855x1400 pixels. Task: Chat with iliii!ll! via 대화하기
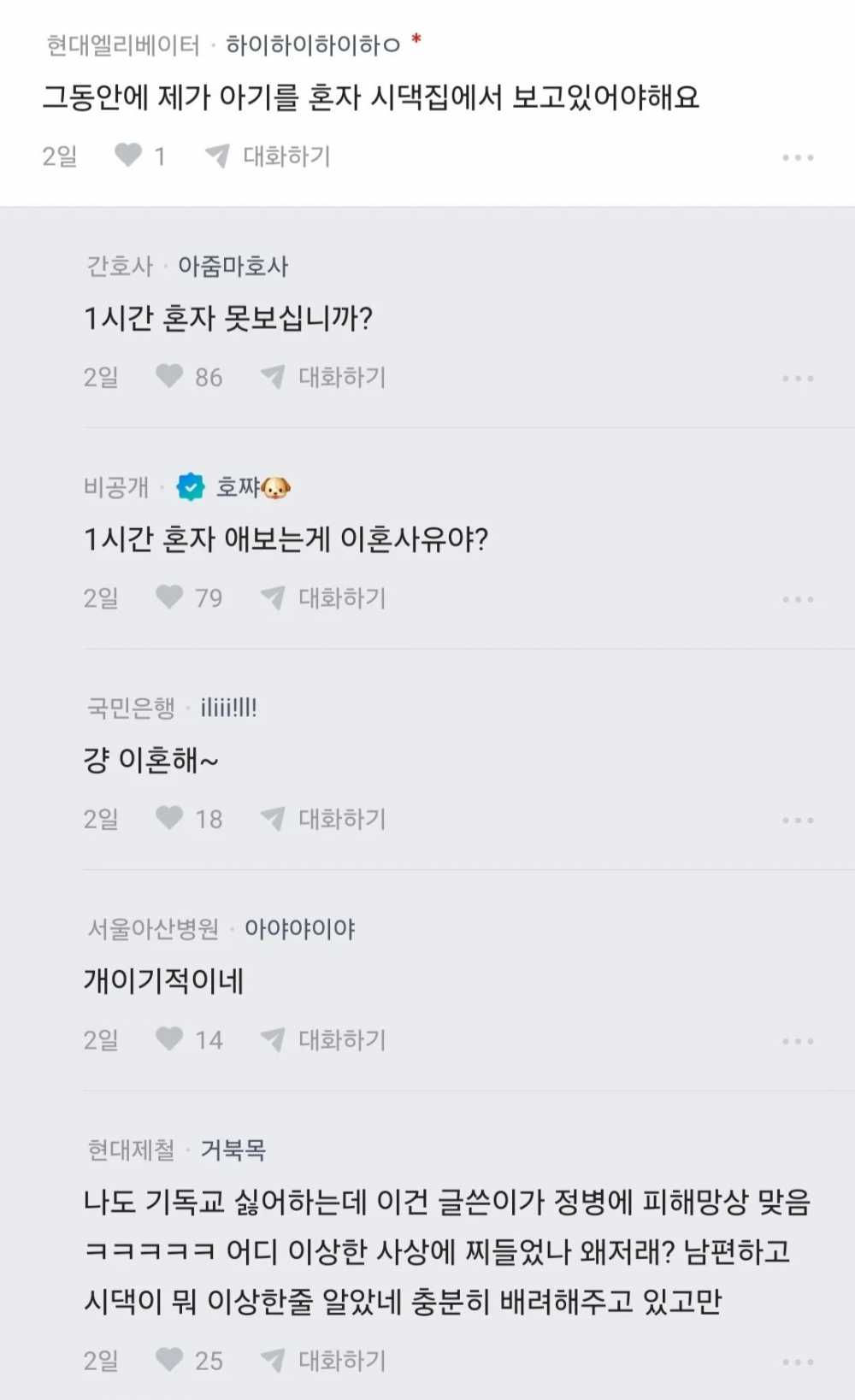tap(323, 819)
